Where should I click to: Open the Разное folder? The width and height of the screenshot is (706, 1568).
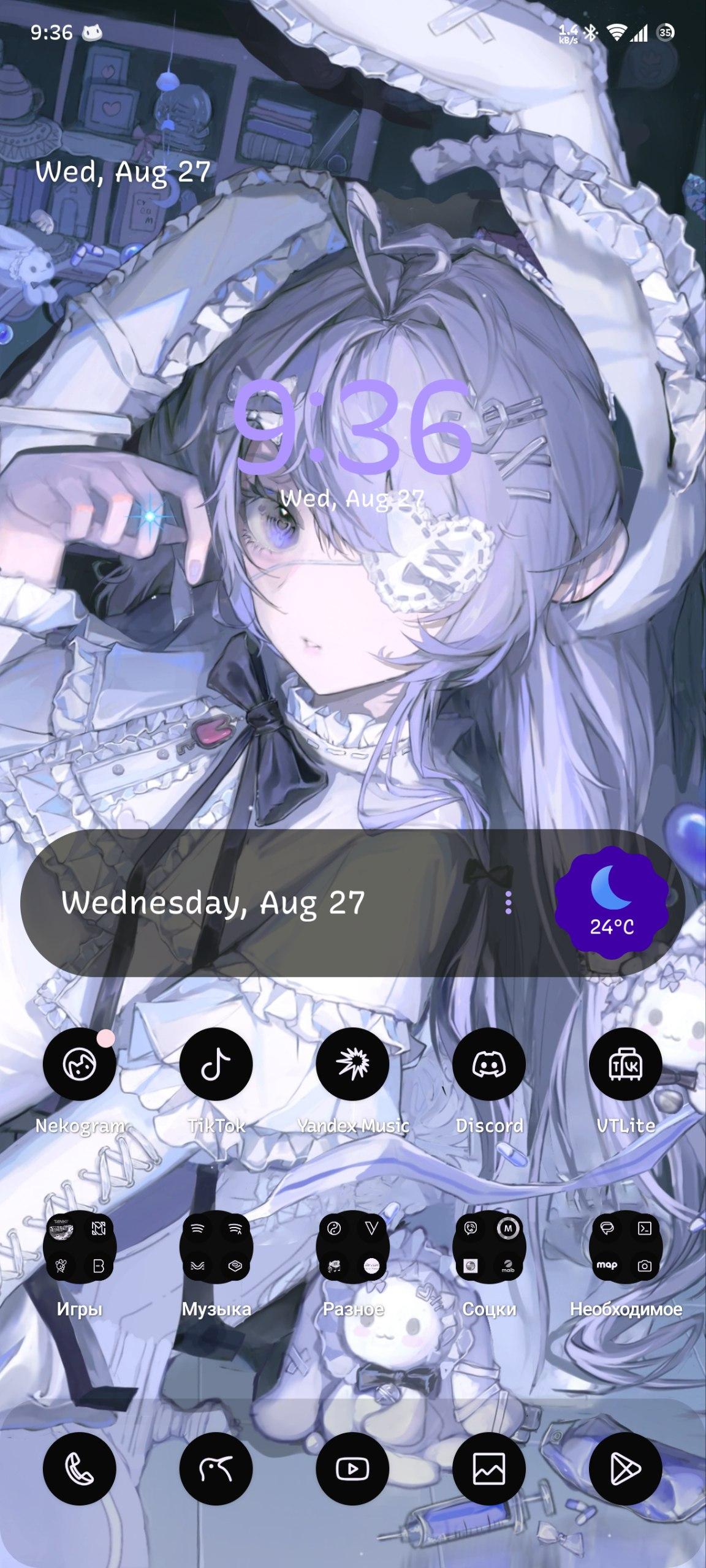[x=353, y=1247]
